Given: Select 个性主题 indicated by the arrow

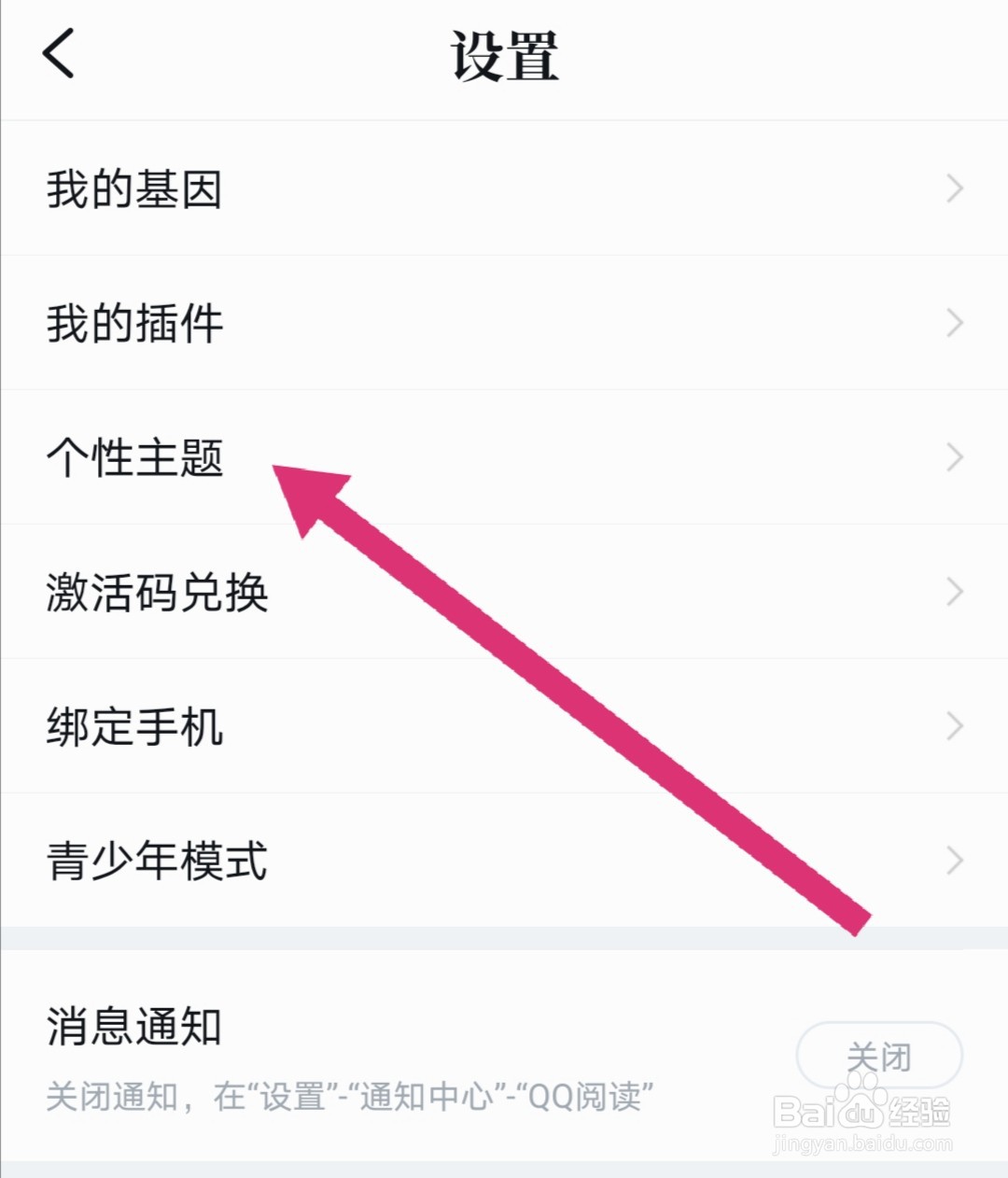Looking at the screenshot, I should tap(135, 457).
